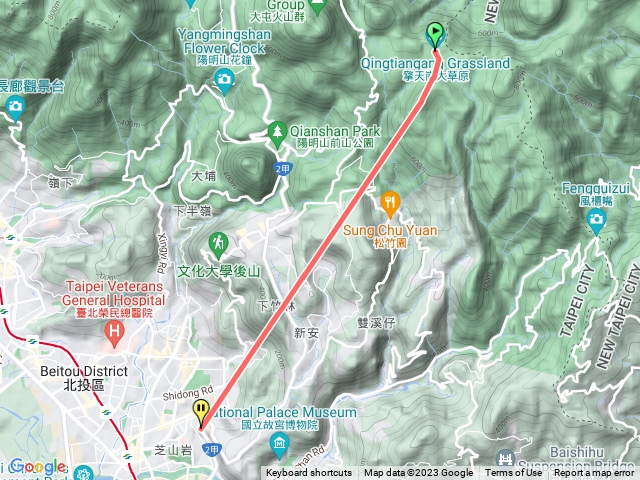Select National Palace Museum marker
The height and width of the screenshot is (480, 640).
(278, 442)
